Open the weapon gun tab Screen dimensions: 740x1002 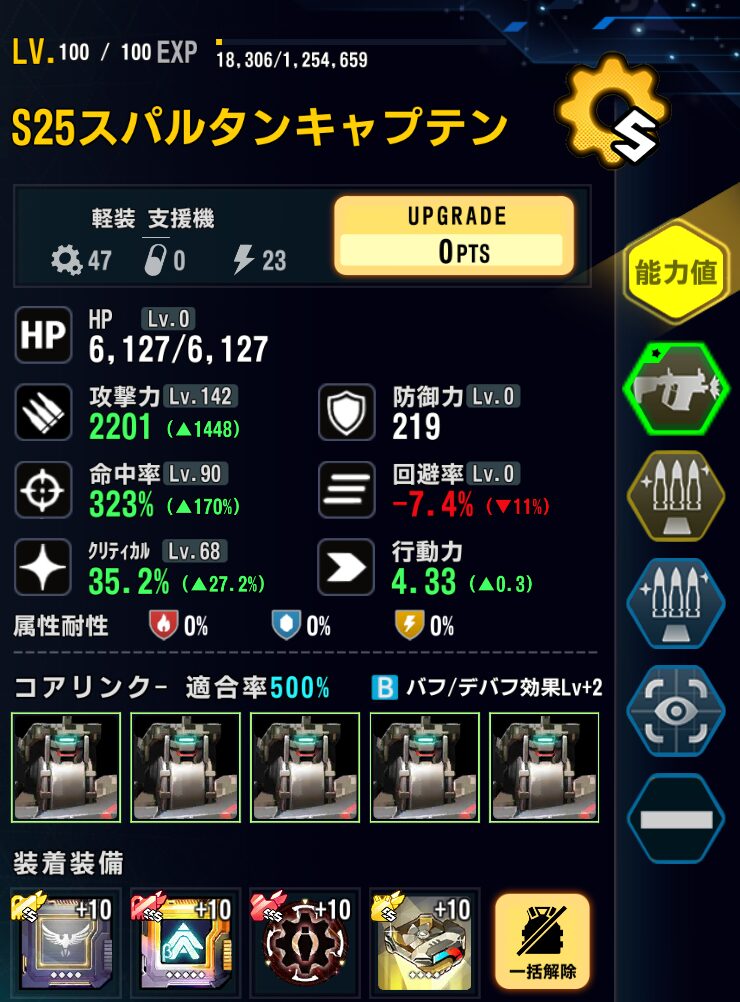click(x=676, y=389)
